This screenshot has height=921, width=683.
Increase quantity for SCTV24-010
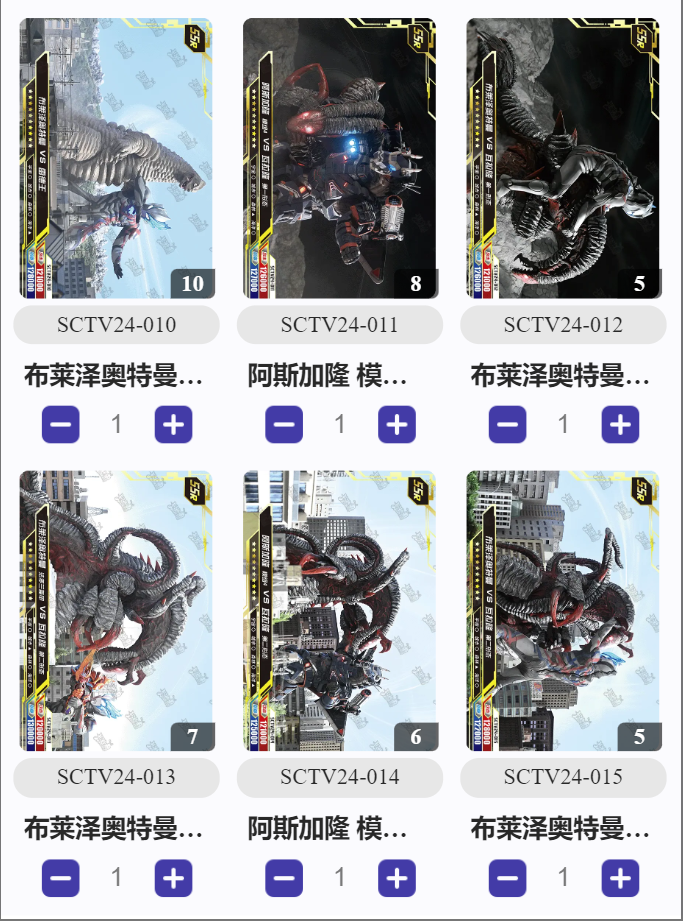pos(173,425)
